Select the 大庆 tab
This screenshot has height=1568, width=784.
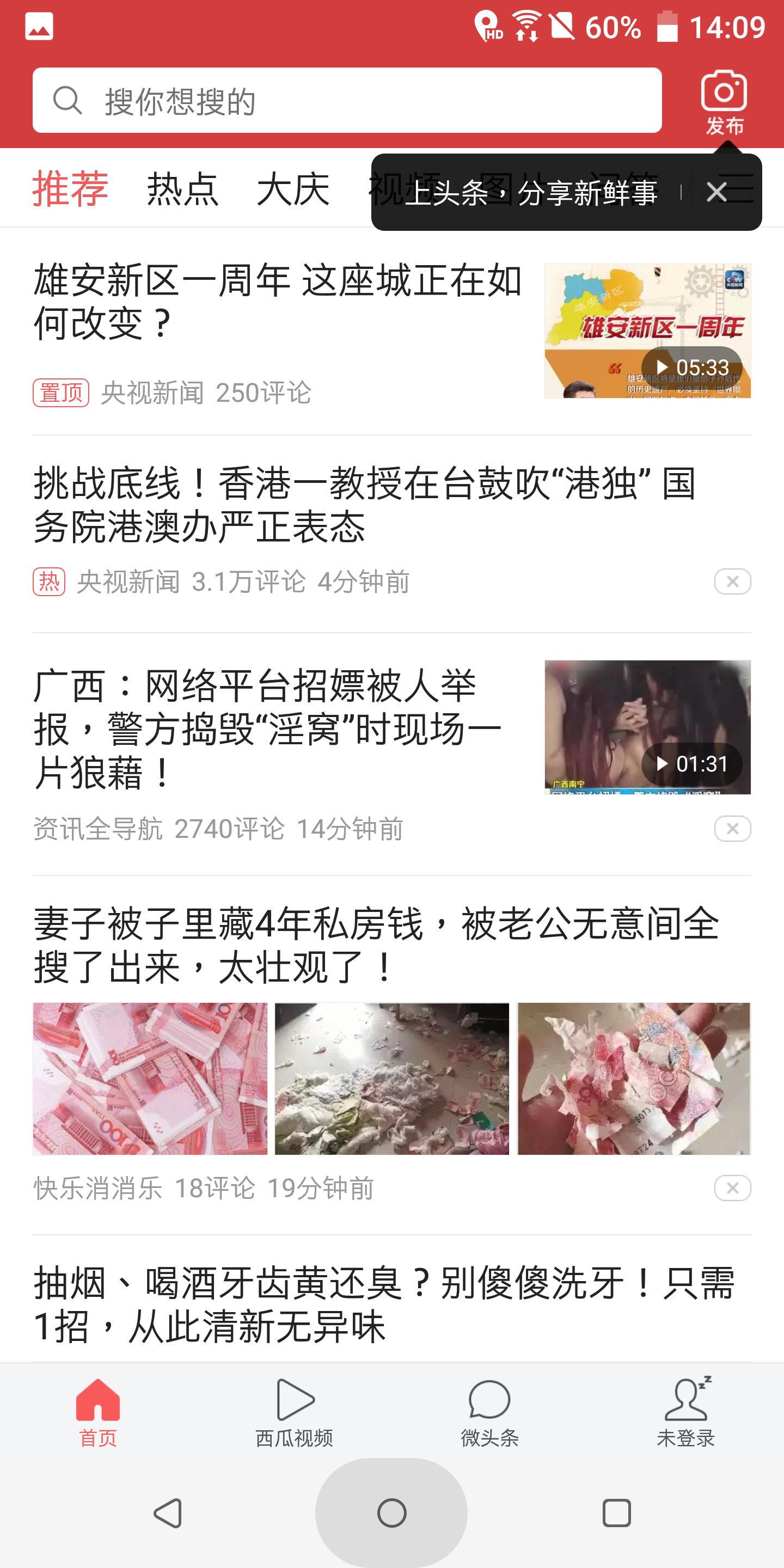pos(293,189)
